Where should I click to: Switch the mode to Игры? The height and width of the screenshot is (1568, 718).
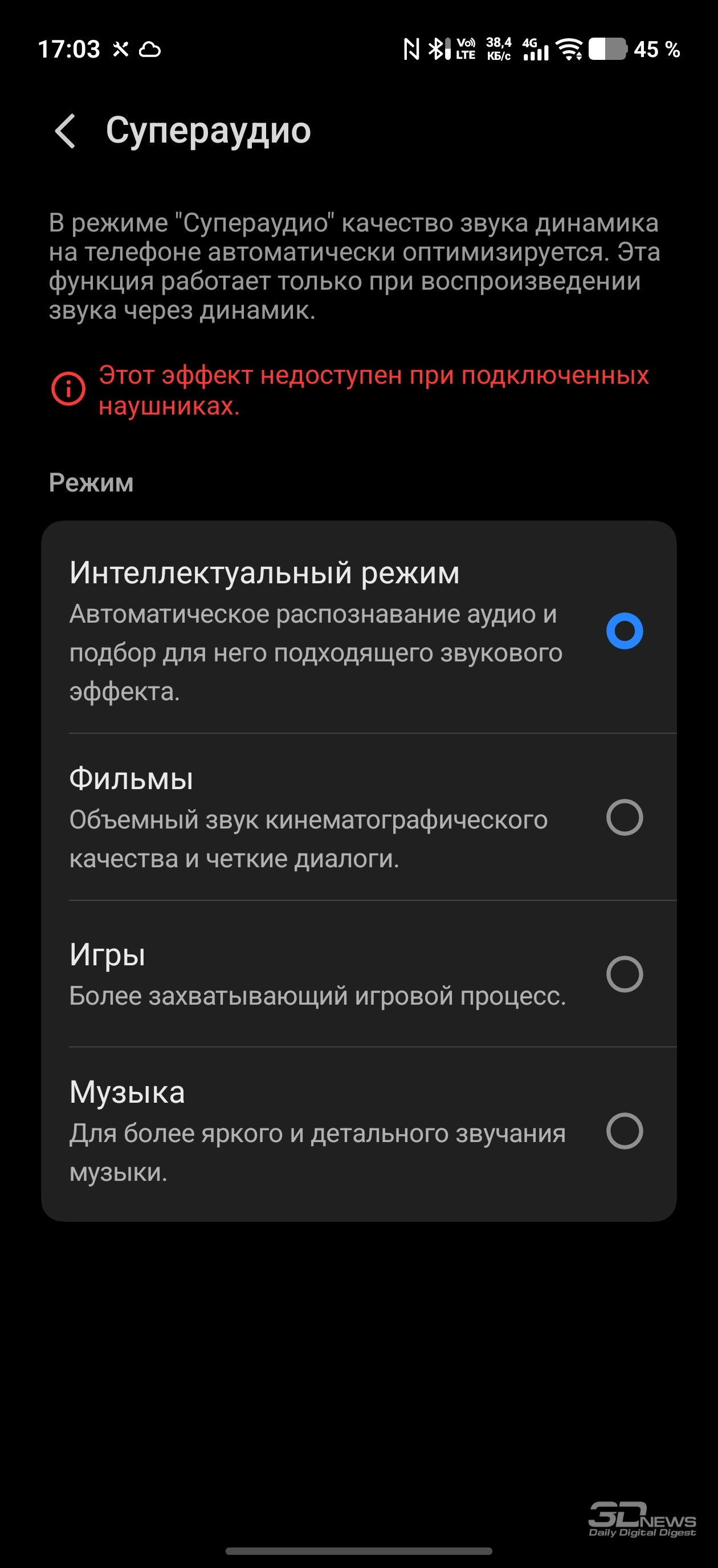[x=625, y=974]
